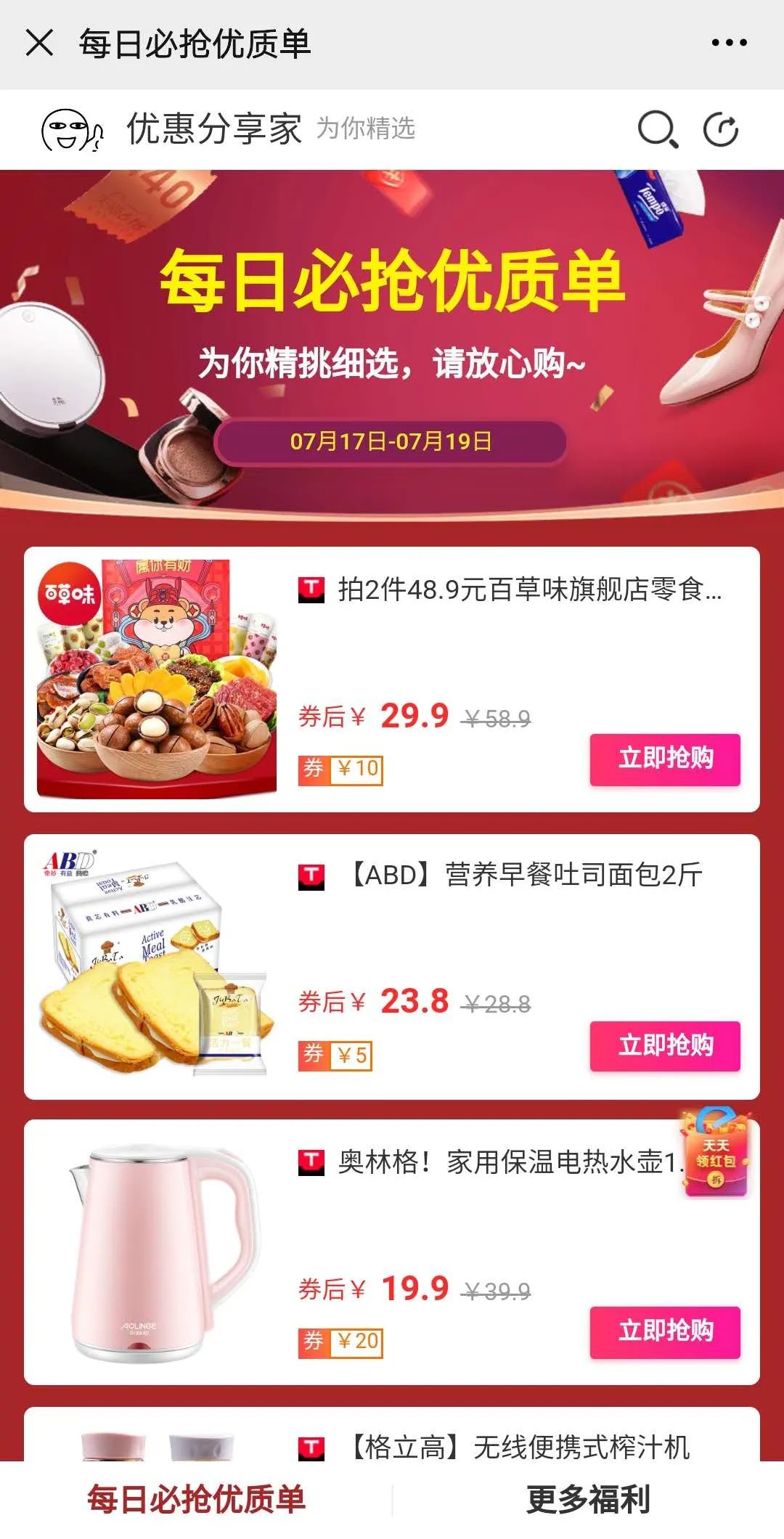Screen dimensions: 784x1539
Task: Select the 每日必抢优质单 bottom tab
Action: (x=196, y=1500)
